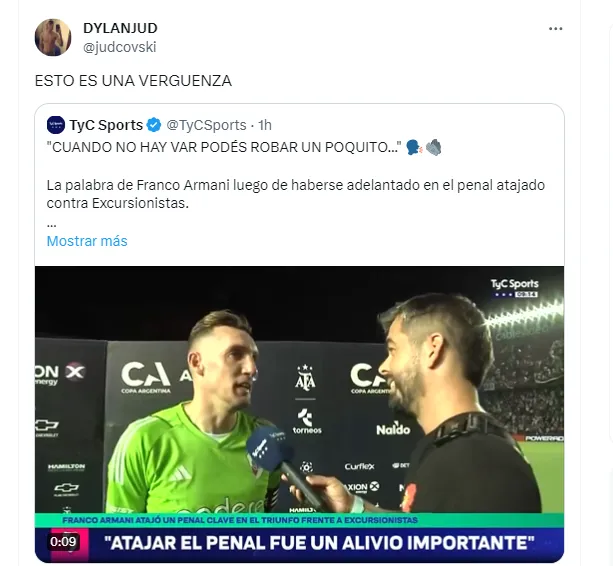Open the @judcovski profile handle

(x=119, y=47)
